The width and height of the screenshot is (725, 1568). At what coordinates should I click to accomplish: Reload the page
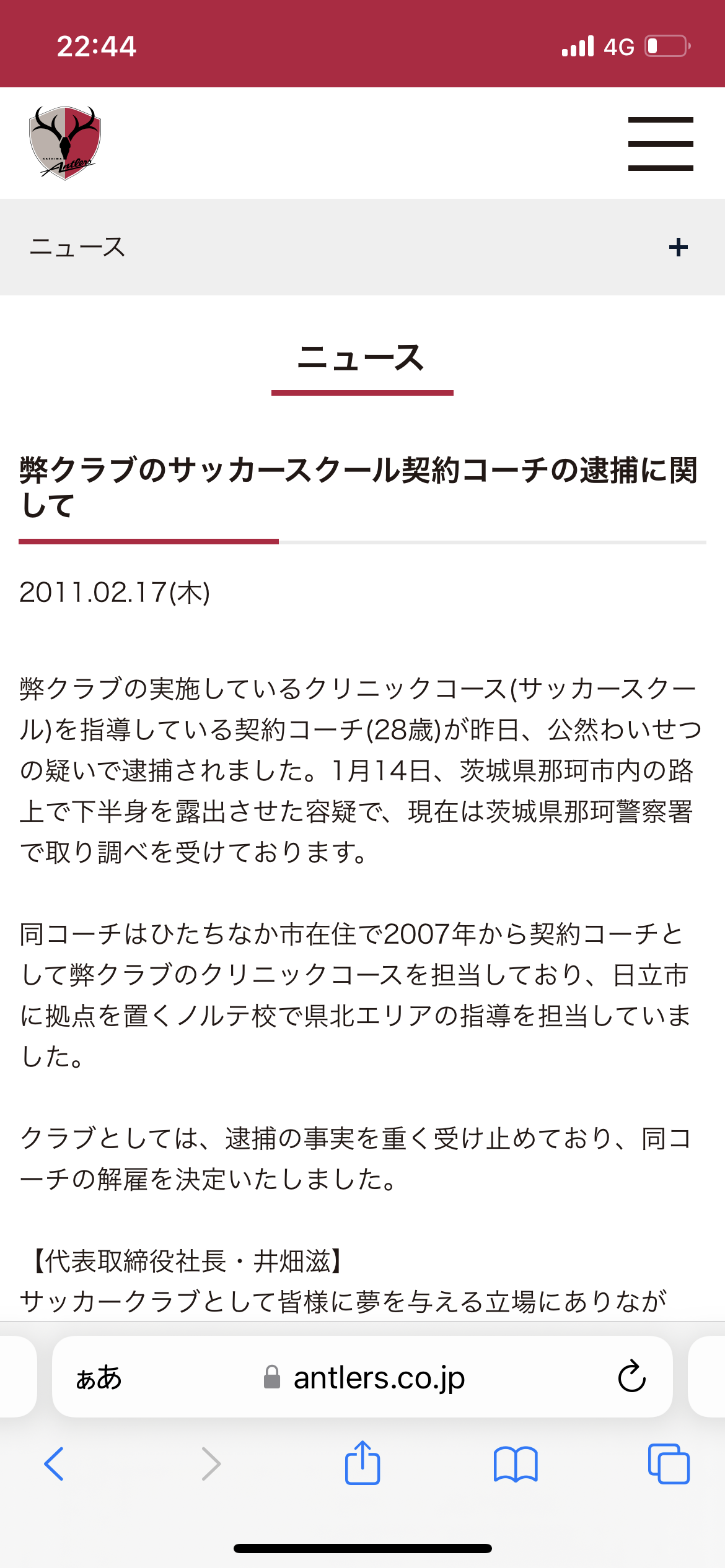[x=631, y=1377]
